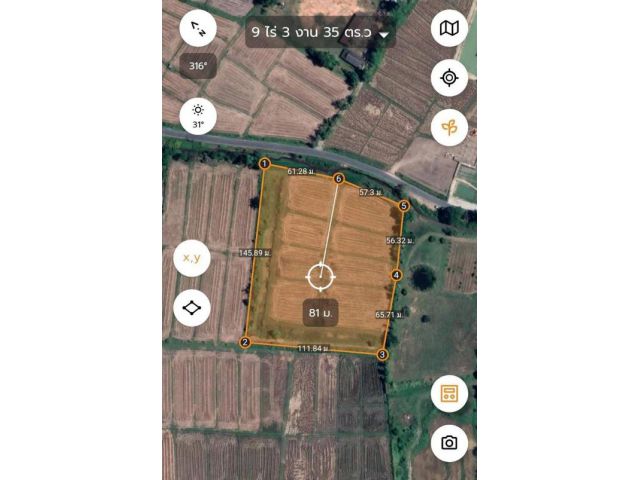Select boundary vertex point 1
This screenshot has width=640, height=480.
click(x=264, y=164)
